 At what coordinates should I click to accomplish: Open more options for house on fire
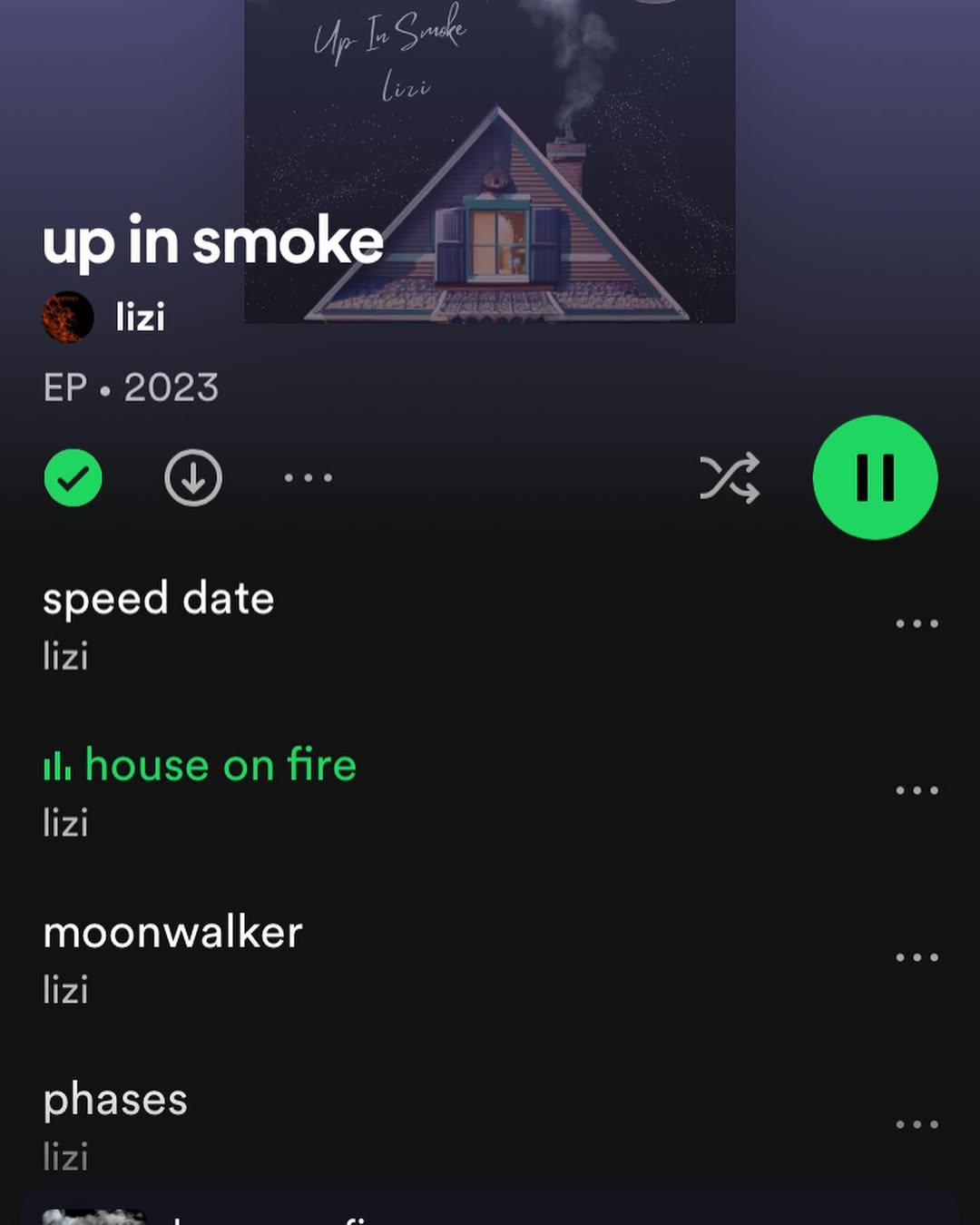point(916,790)
